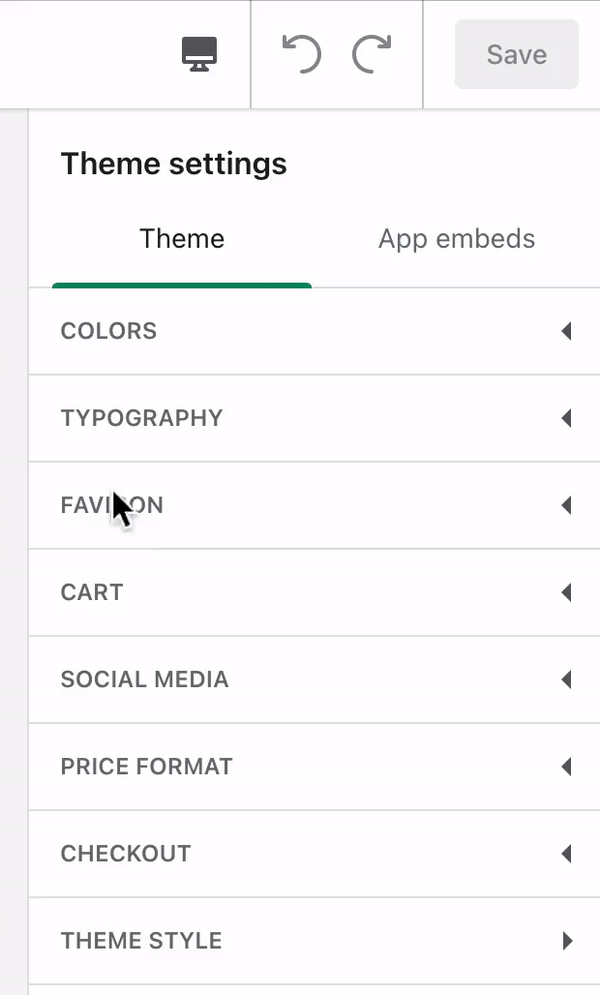The height and width of the screenshot is (995, 600).
Task: Open the Price Format section
Action: (x=315, y=767)
